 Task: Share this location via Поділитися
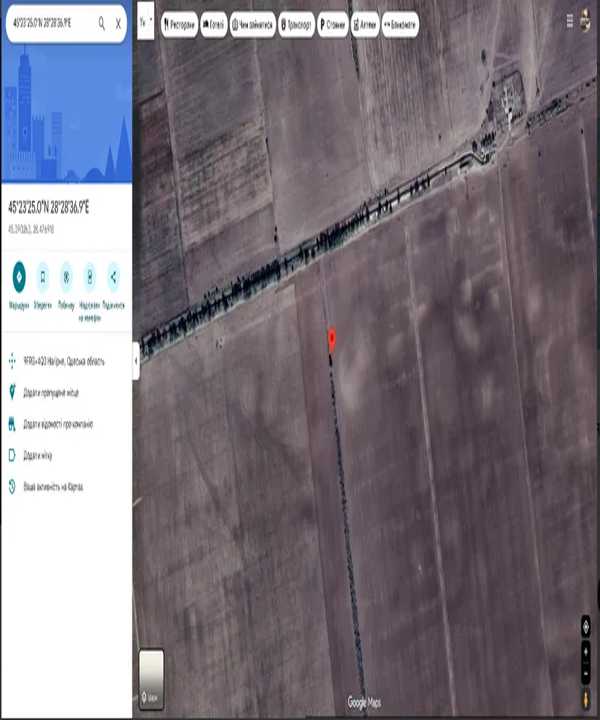click(113, 276)
